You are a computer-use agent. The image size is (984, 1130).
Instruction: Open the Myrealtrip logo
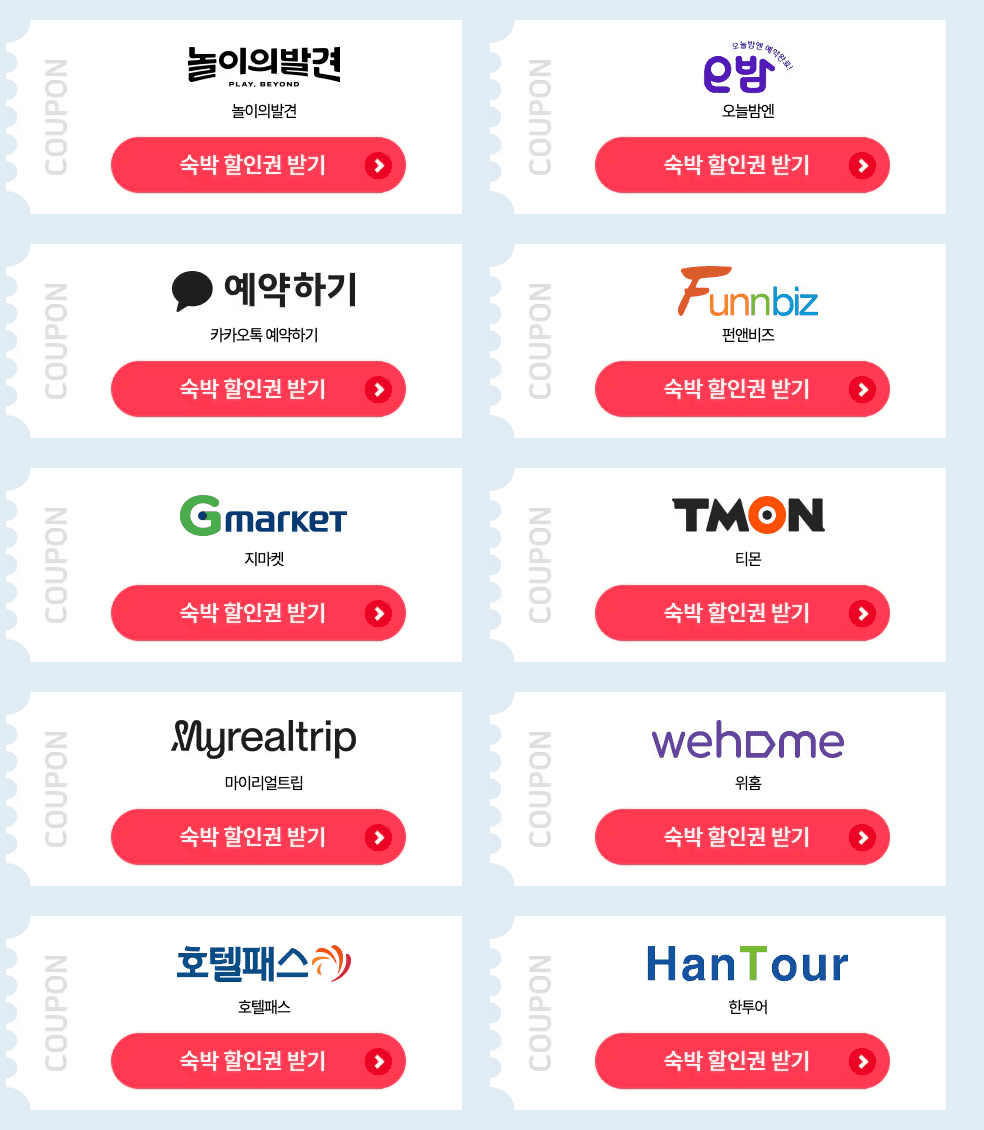263,739
